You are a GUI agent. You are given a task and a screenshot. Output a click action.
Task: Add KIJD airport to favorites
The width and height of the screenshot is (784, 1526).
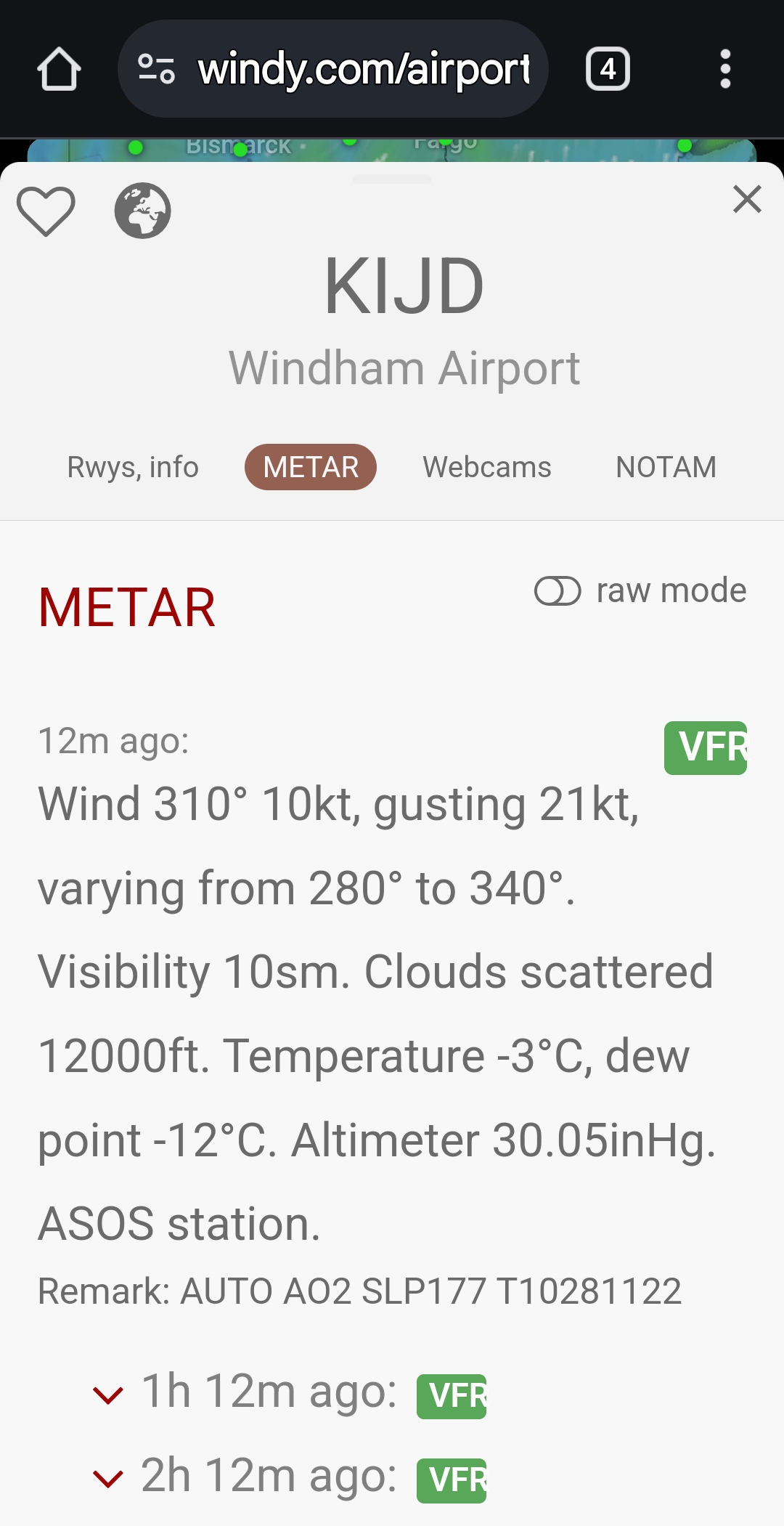[46, 211]
